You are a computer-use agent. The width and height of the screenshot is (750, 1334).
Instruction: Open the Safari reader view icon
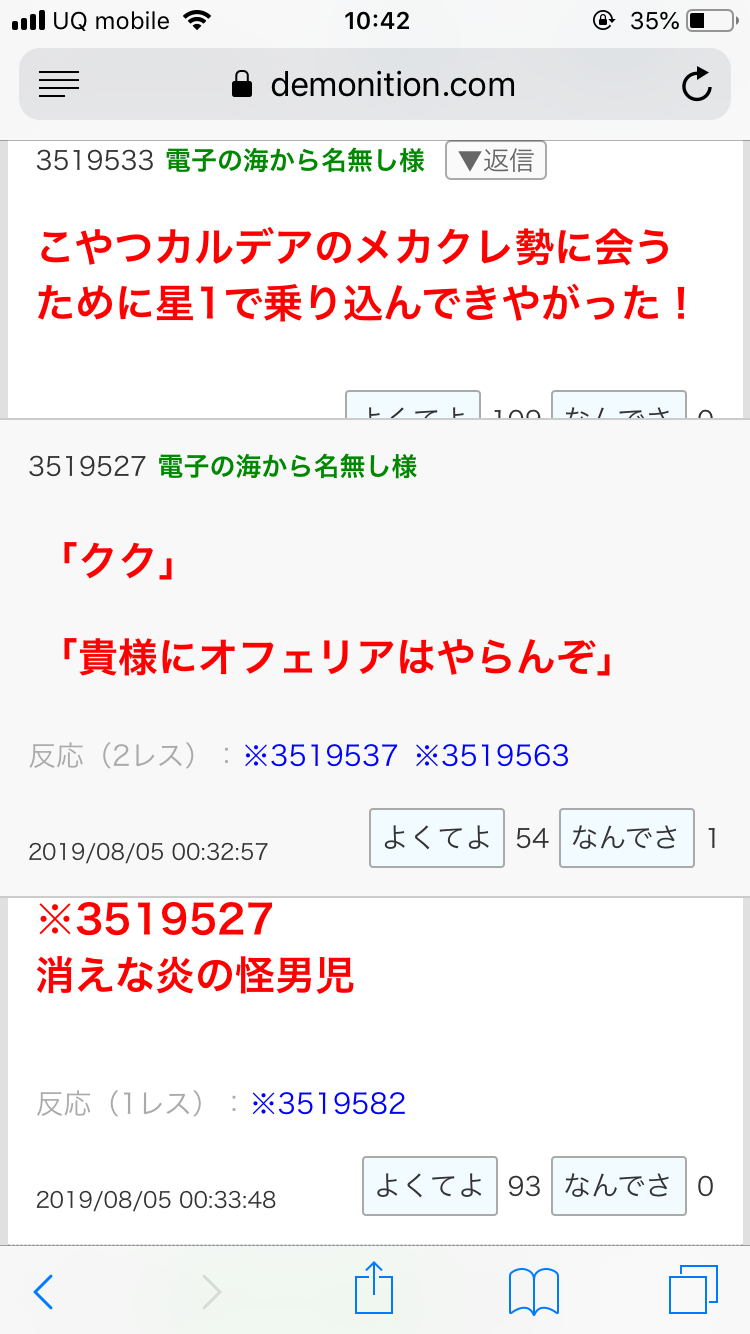pos(59,85)
